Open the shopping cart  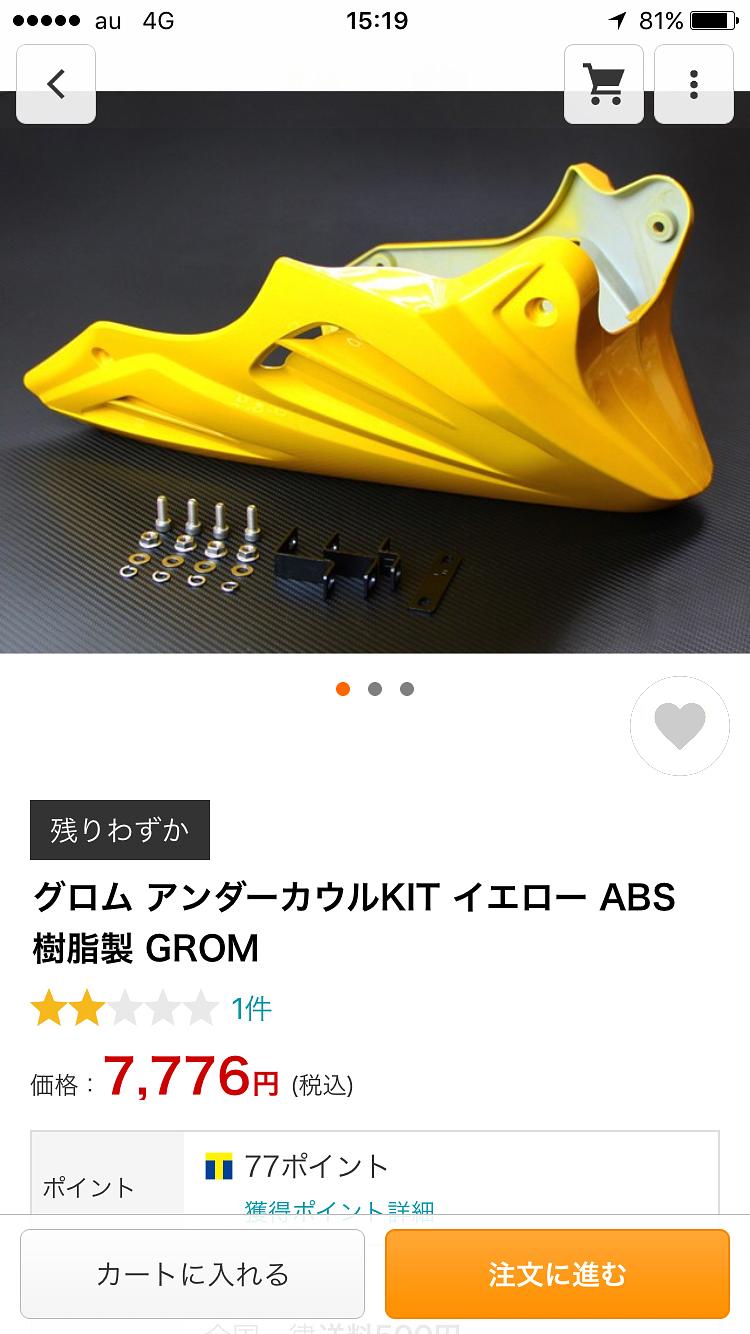(603, 85)
